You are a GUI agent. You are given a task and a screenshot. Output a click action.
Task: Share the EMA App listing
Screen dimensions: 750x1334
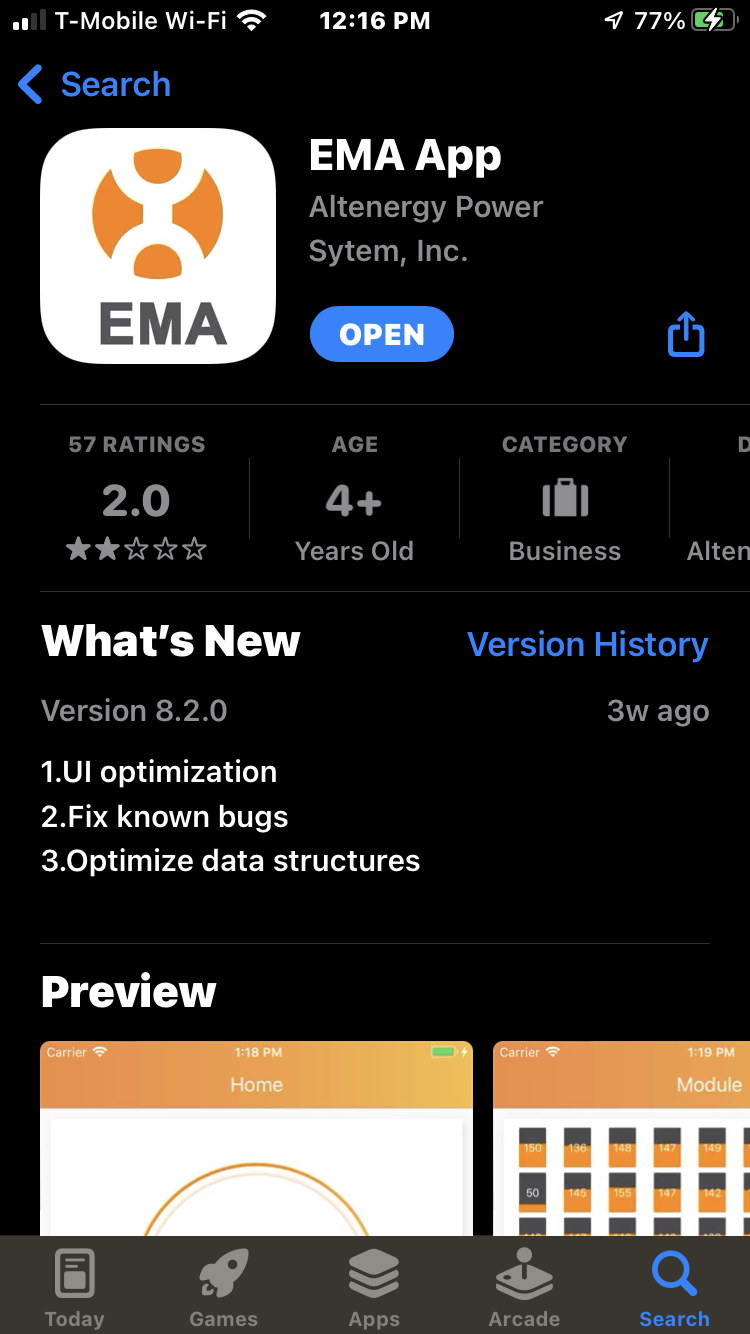coord(686,334)
